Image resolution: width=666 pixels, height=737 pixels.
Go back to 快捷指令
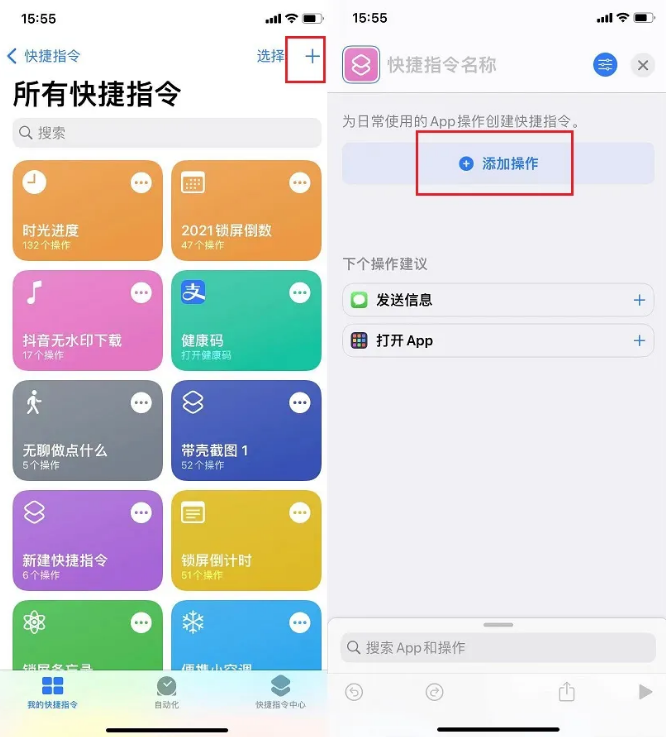click(44, 57)
